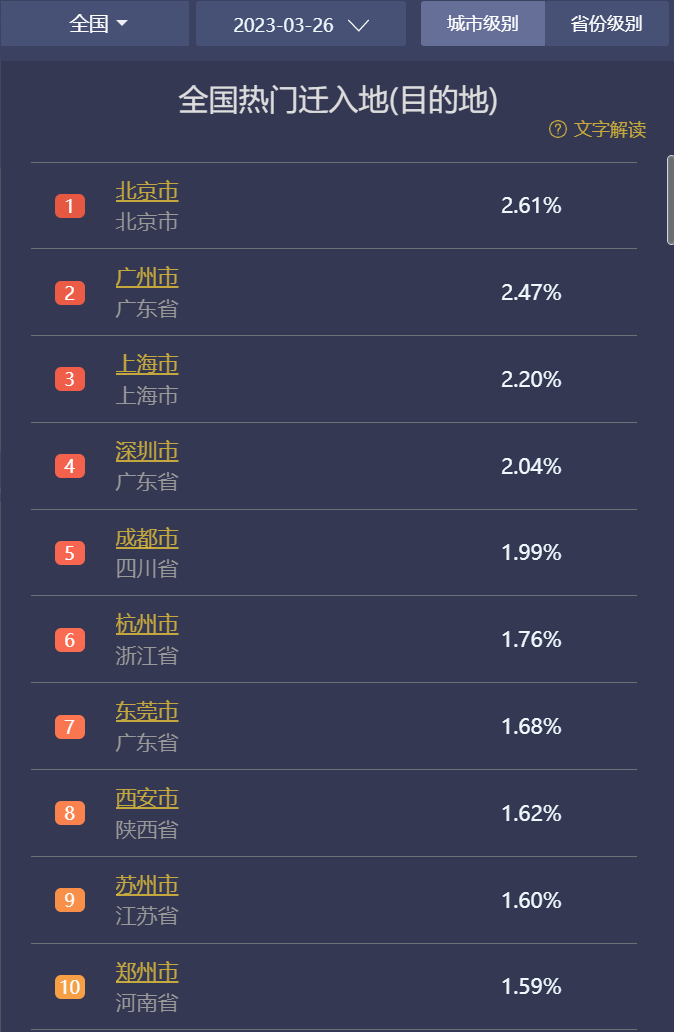Open 北京市 city link
This screenshot has width=674, height=1032.
pos(147,191)
